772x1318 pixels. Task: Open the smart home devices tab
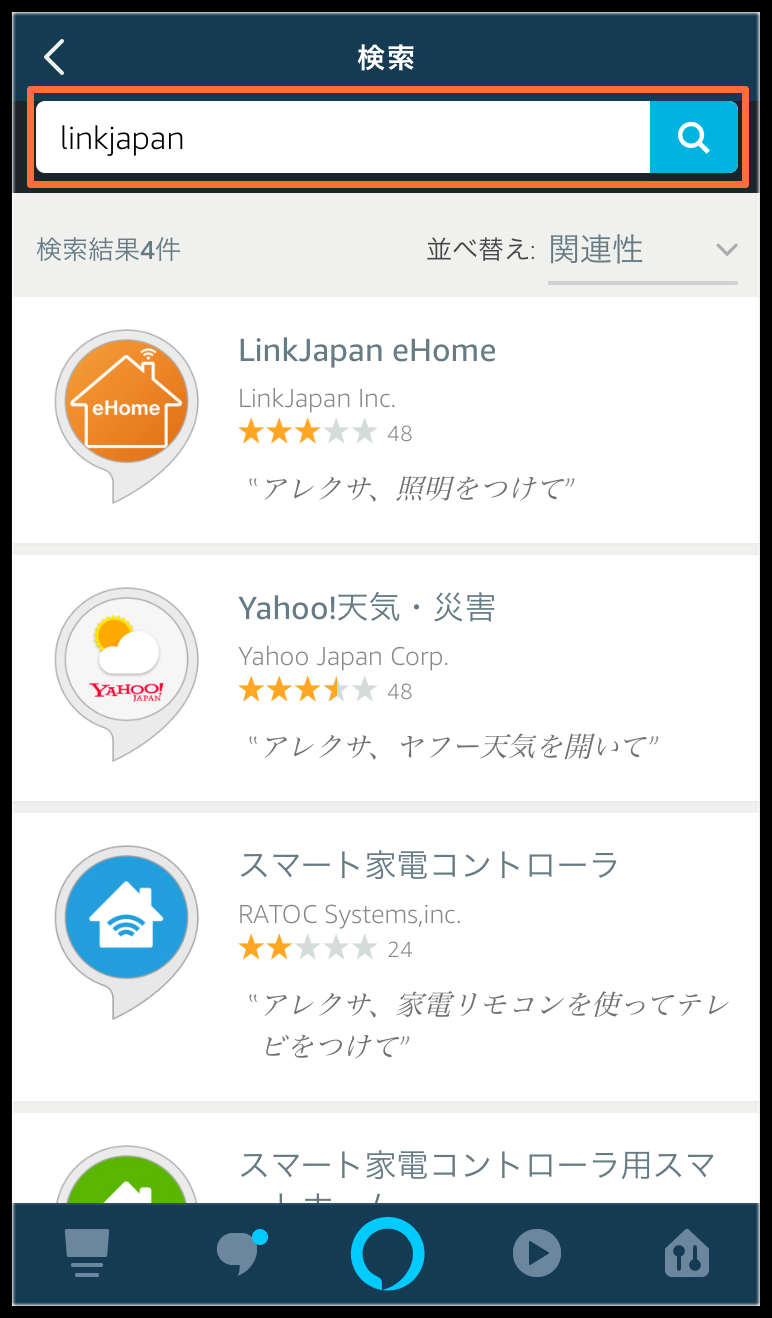pyautogui.click(x=687, y=1253)
